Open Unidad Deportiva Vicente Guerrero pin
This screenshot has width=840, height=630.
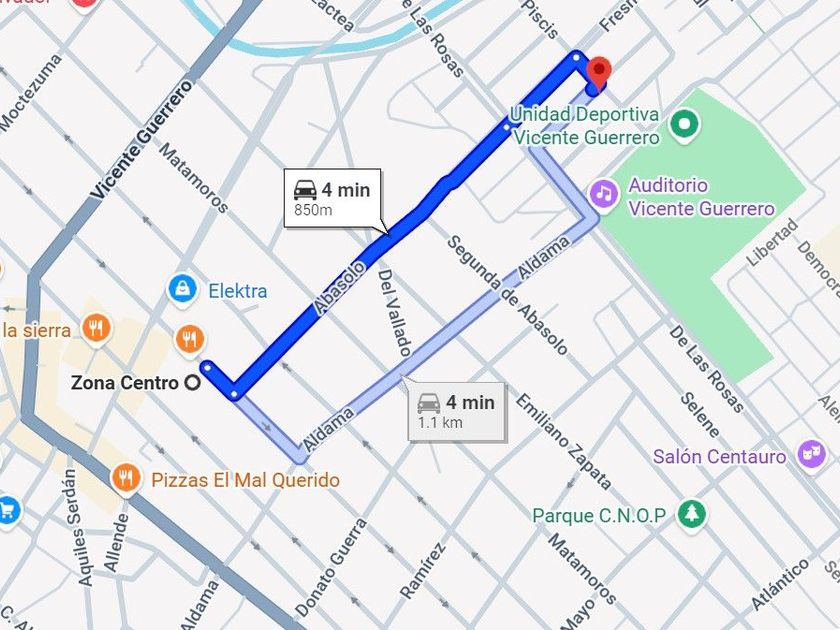point(685,125)
